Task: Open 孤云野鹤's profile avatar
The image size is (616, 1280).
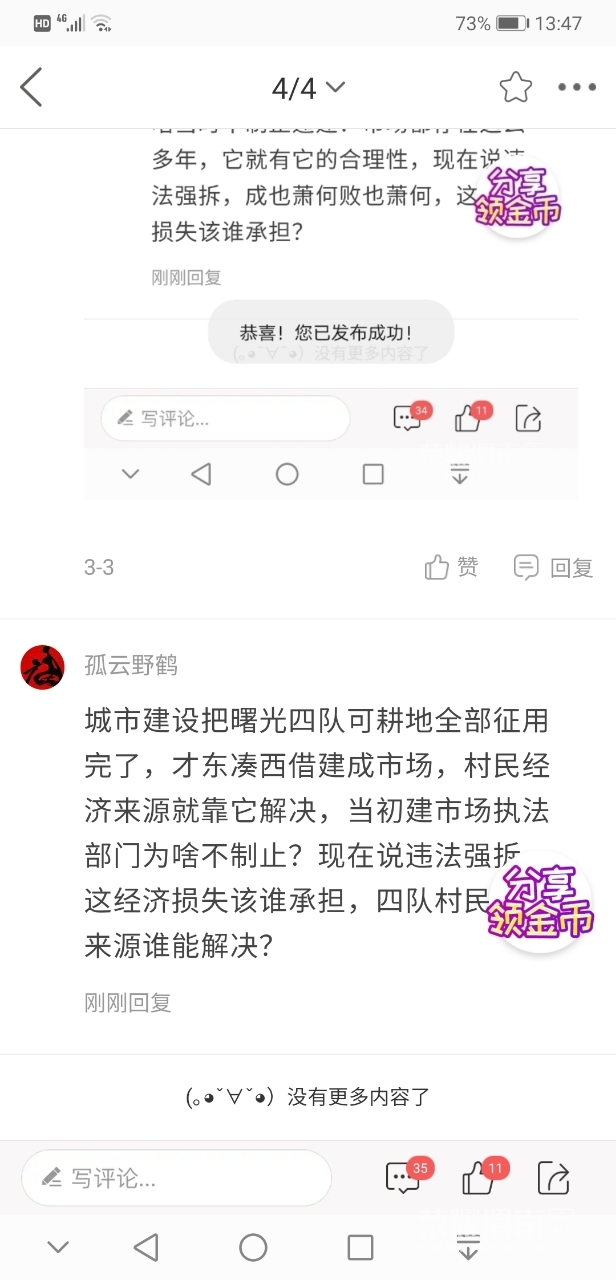Action: coord(42,666)
